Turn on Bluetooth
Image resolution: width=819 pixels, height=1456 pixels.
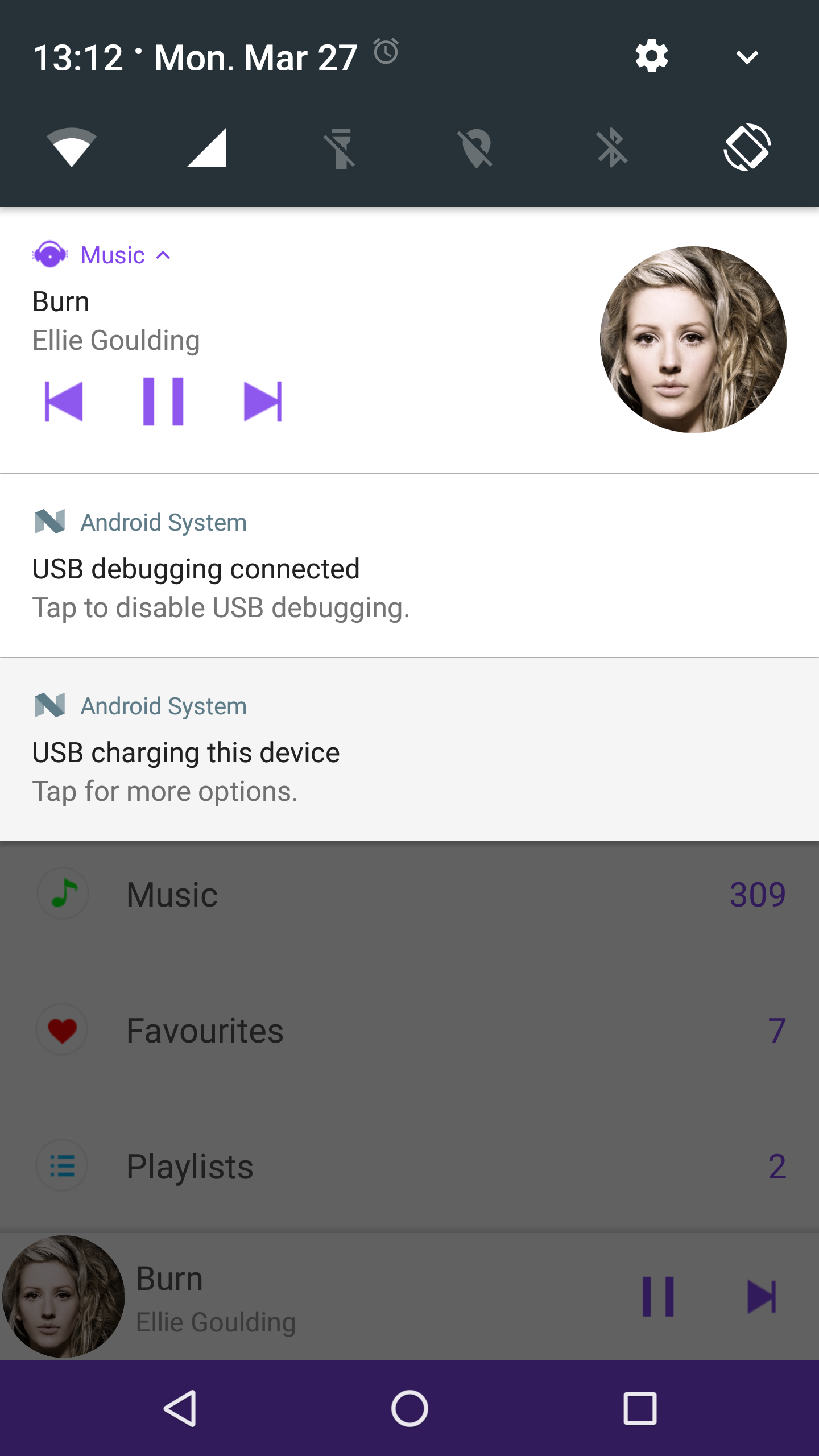(x=612, y=148)
